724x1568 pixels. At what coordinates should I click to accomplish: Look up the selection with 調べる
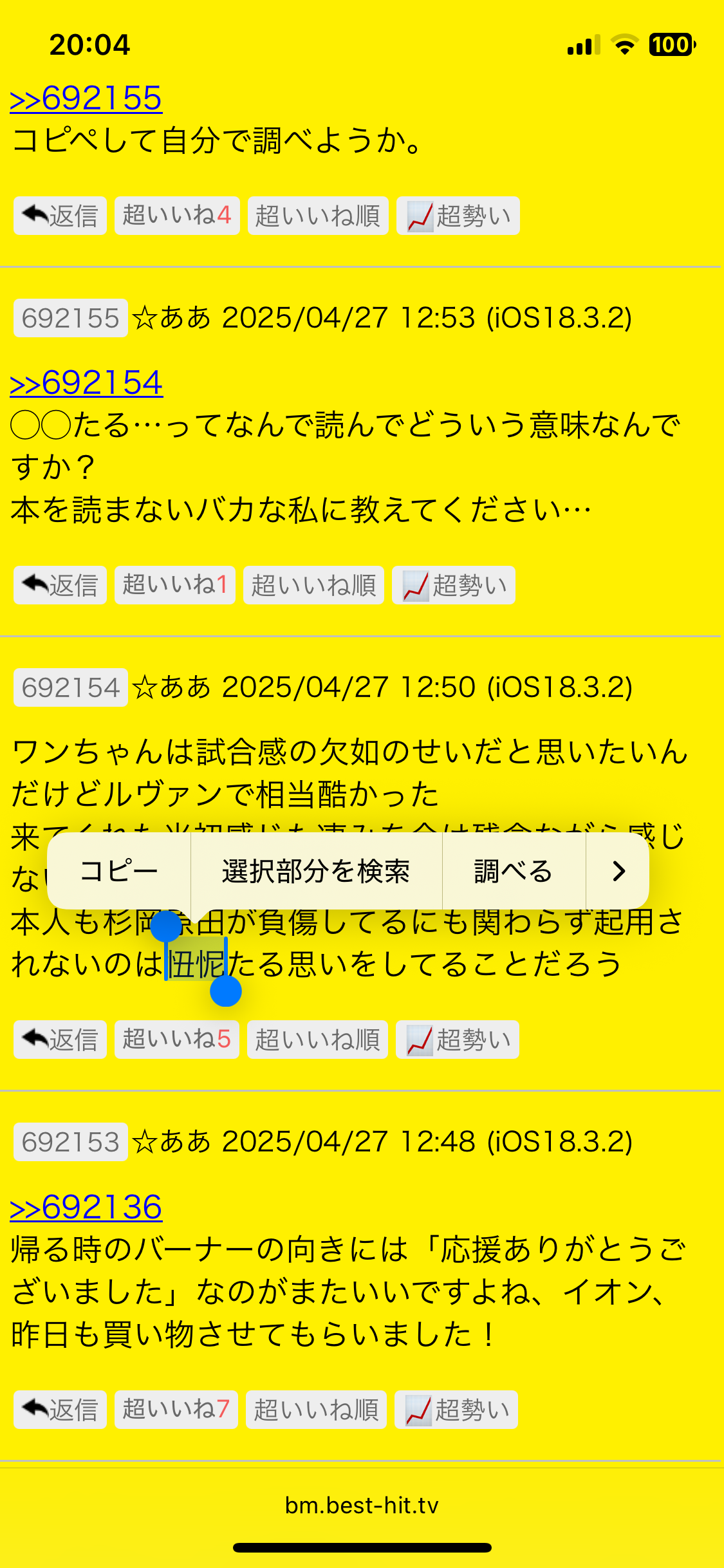[x=514, y=871]
